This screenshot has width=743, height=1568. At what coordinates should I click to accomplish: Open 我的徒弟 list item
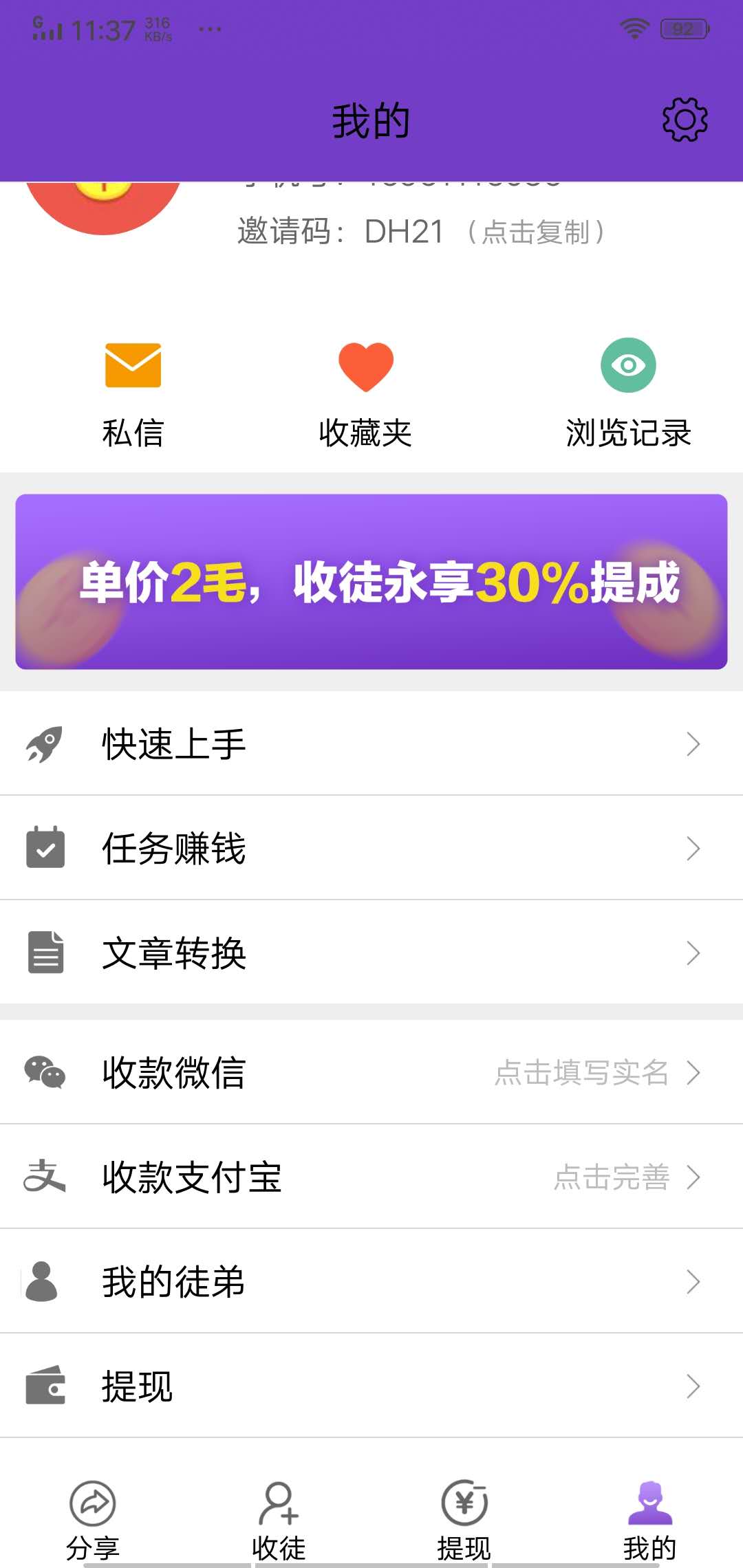point(275,1281)
